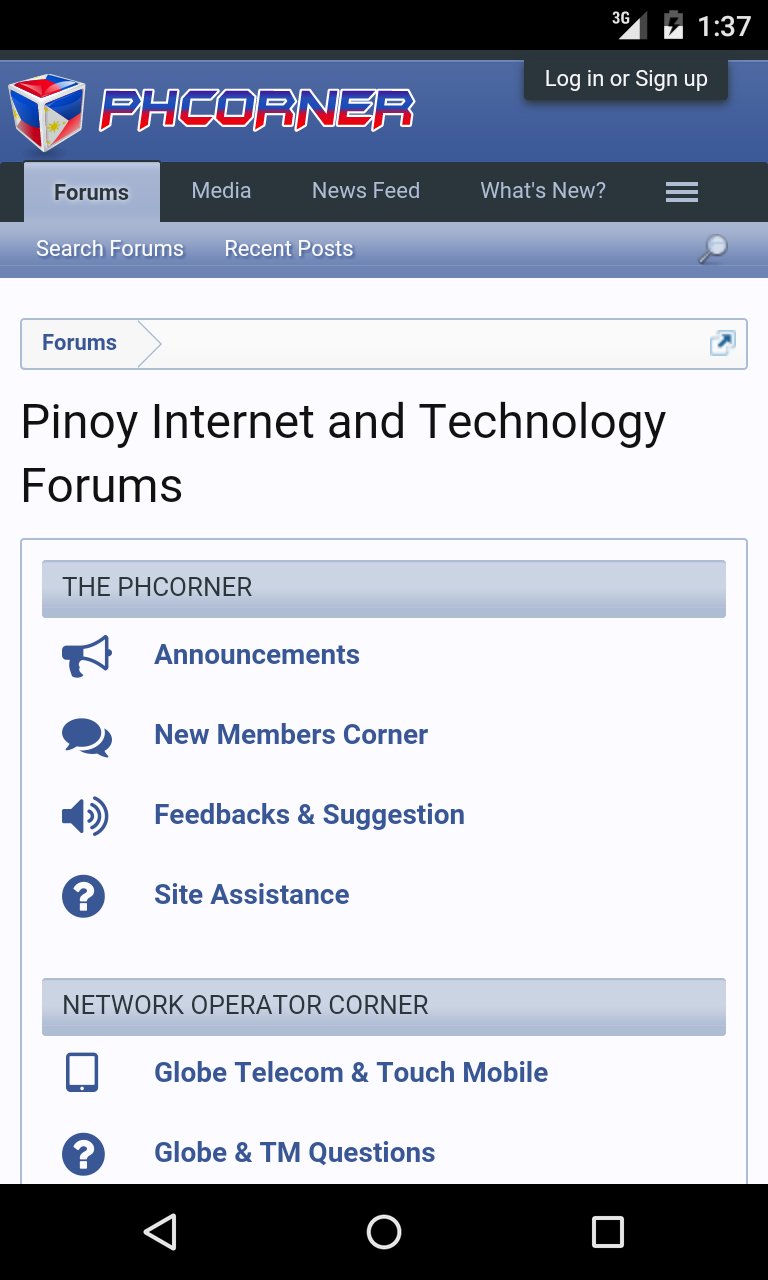Click the Log in or Sign up button

(625, 77)
